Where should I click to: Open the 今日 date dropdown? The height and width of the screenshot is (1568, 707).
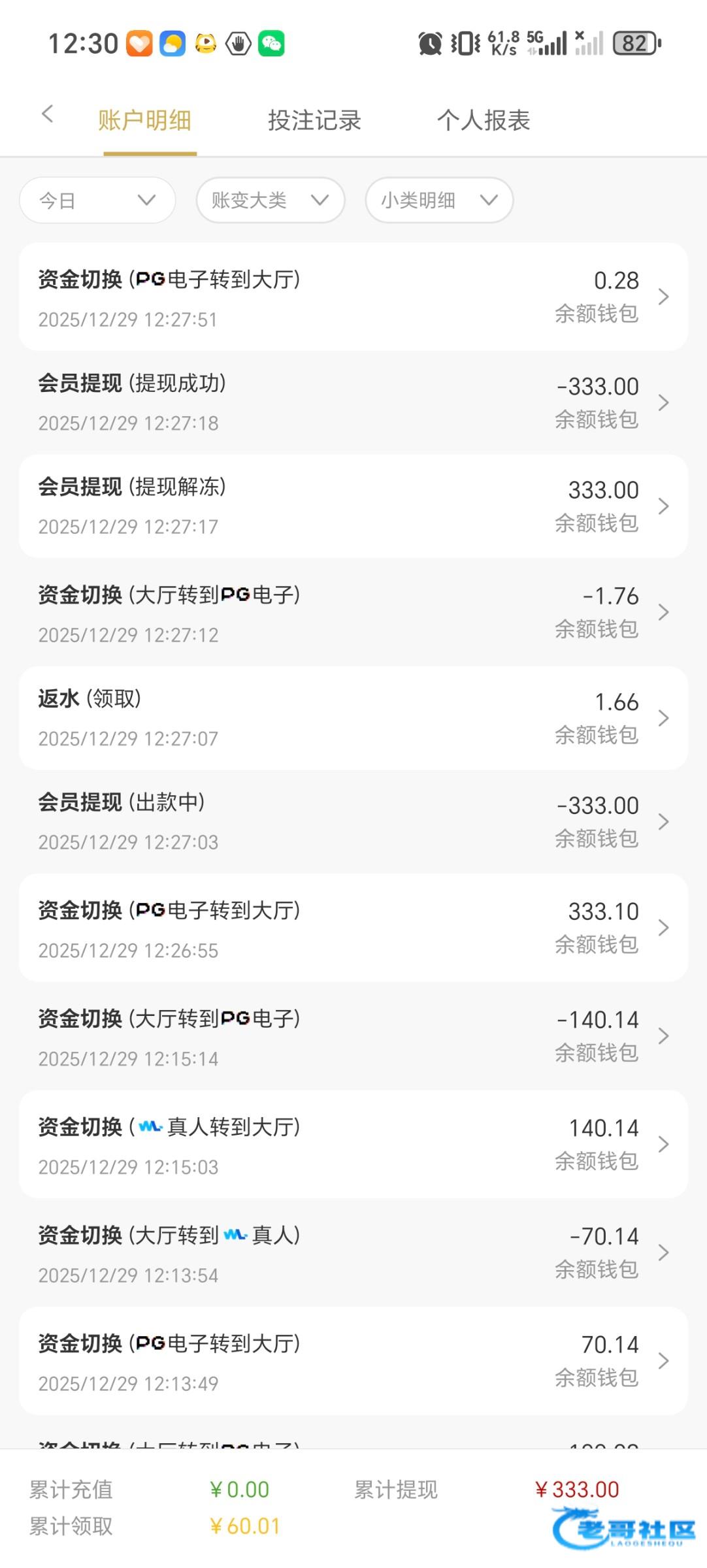97,200
